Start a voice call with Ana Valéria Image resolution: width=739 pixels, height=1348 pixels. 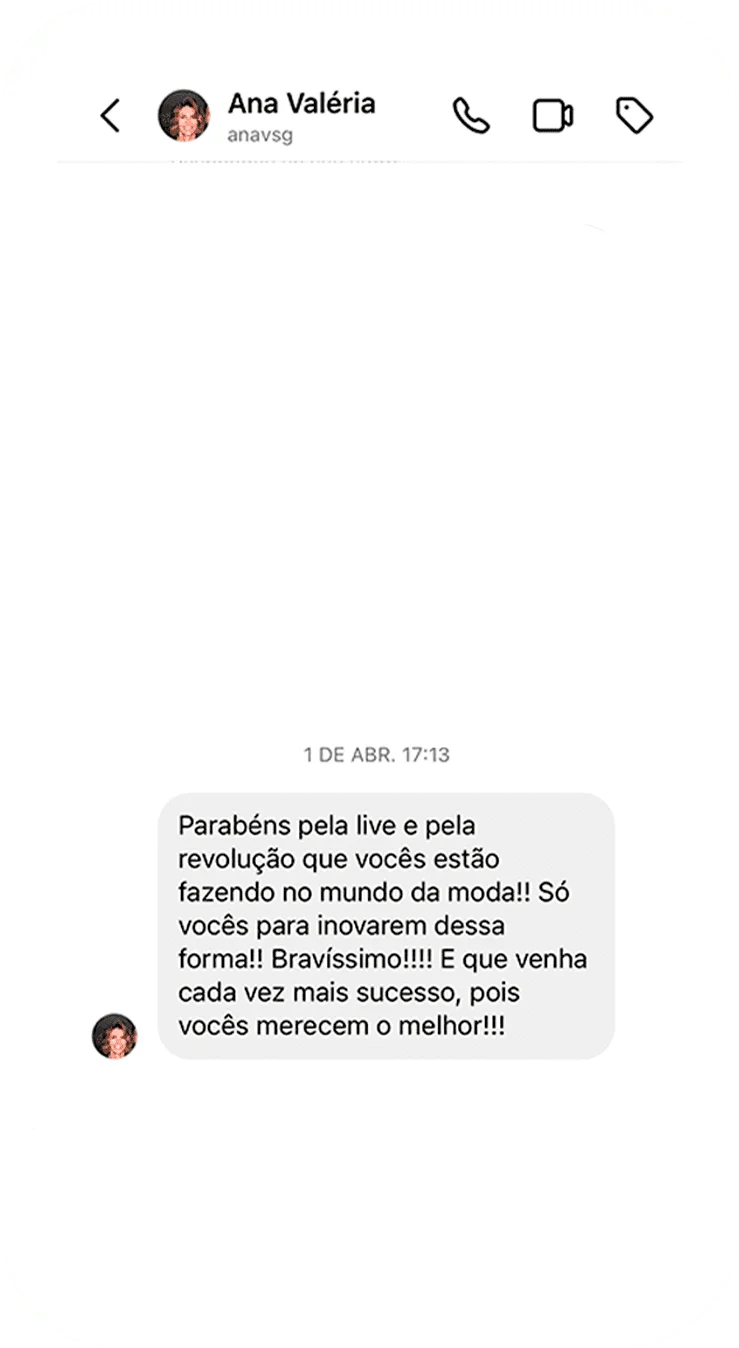click(x=471, y=116)
